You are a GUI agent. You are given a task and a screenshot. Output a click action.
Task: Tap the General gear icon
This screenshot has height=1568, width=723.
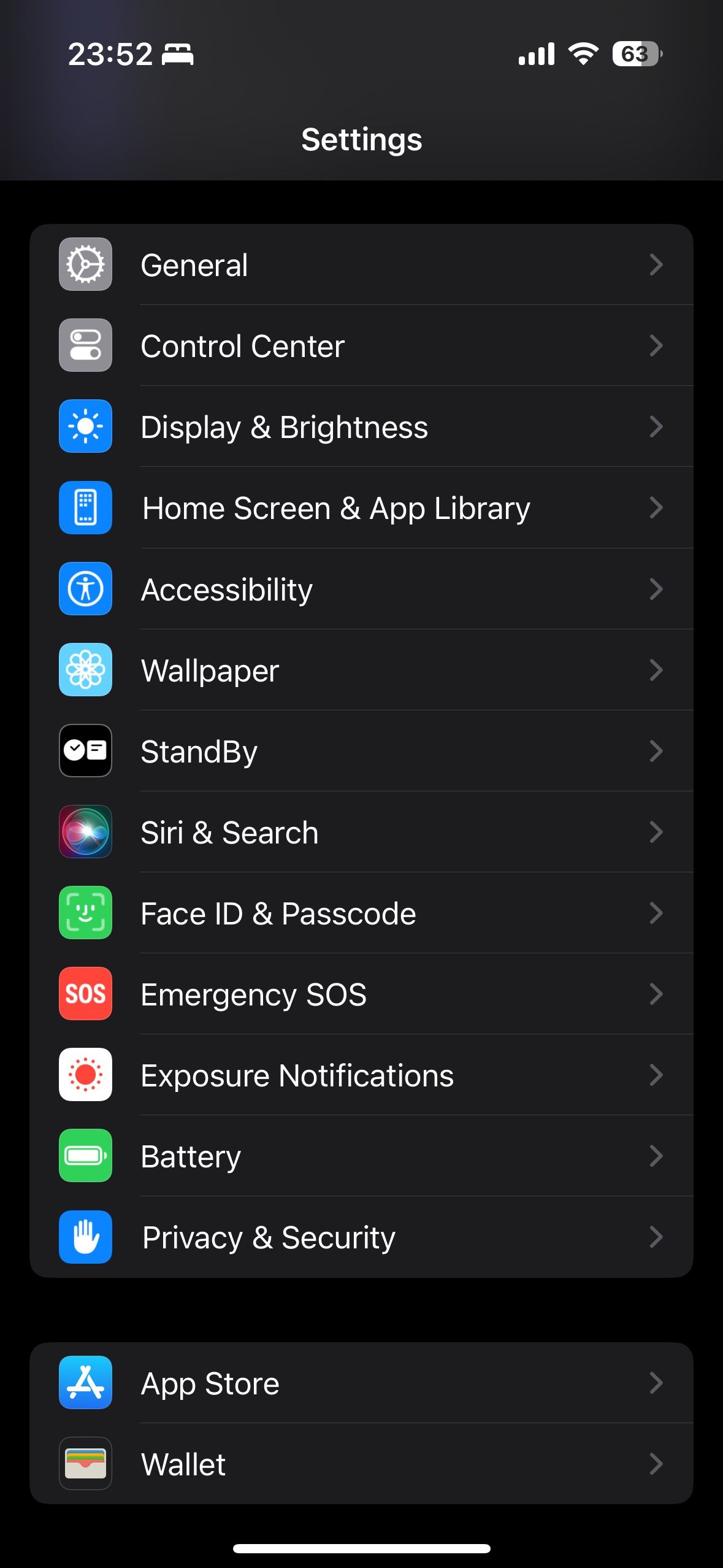[x=85, y=264]
